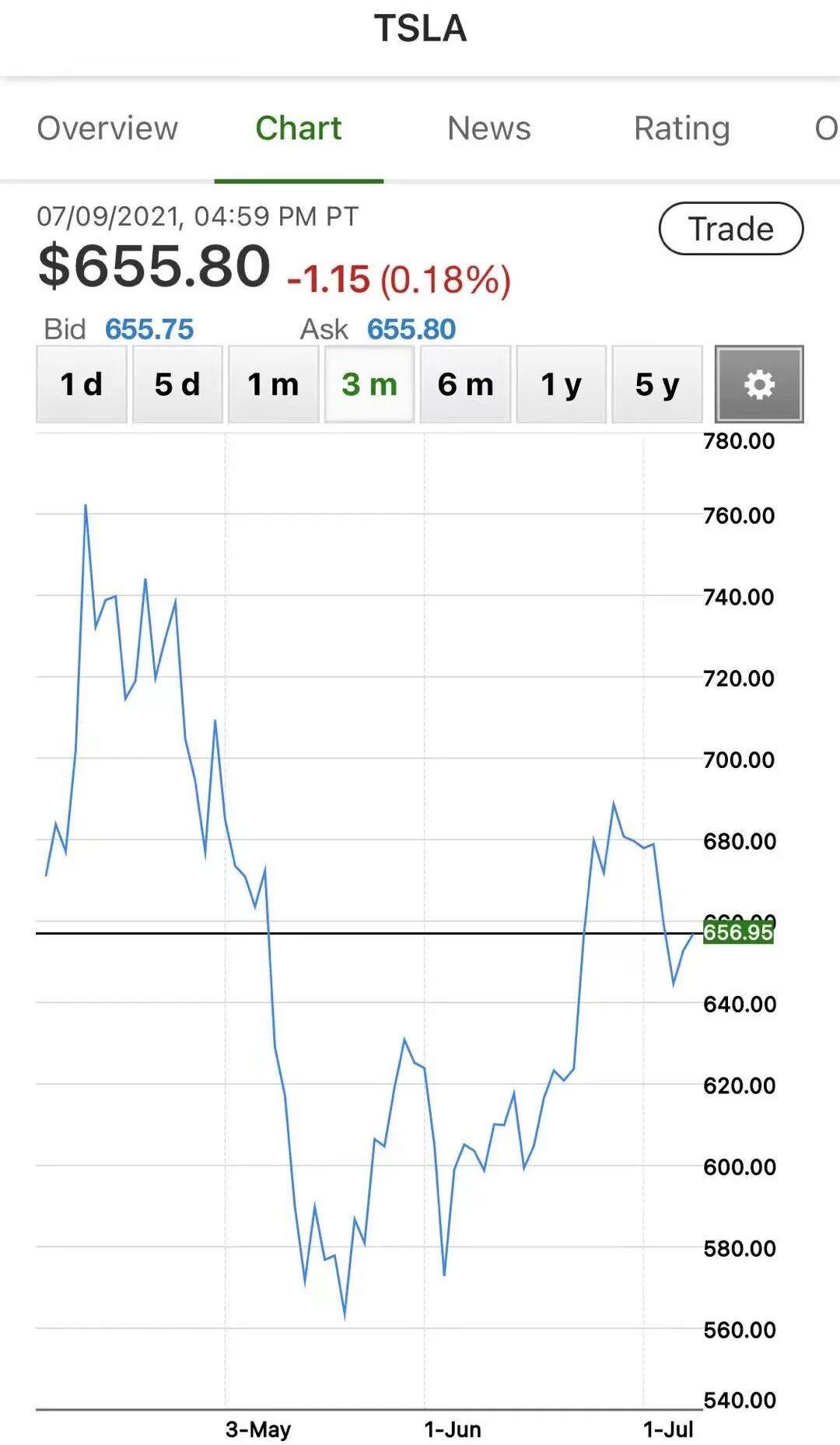Select the 1 d chart range
The height and width of the screenshot is (1445, 840).
(x=82, y=384)
